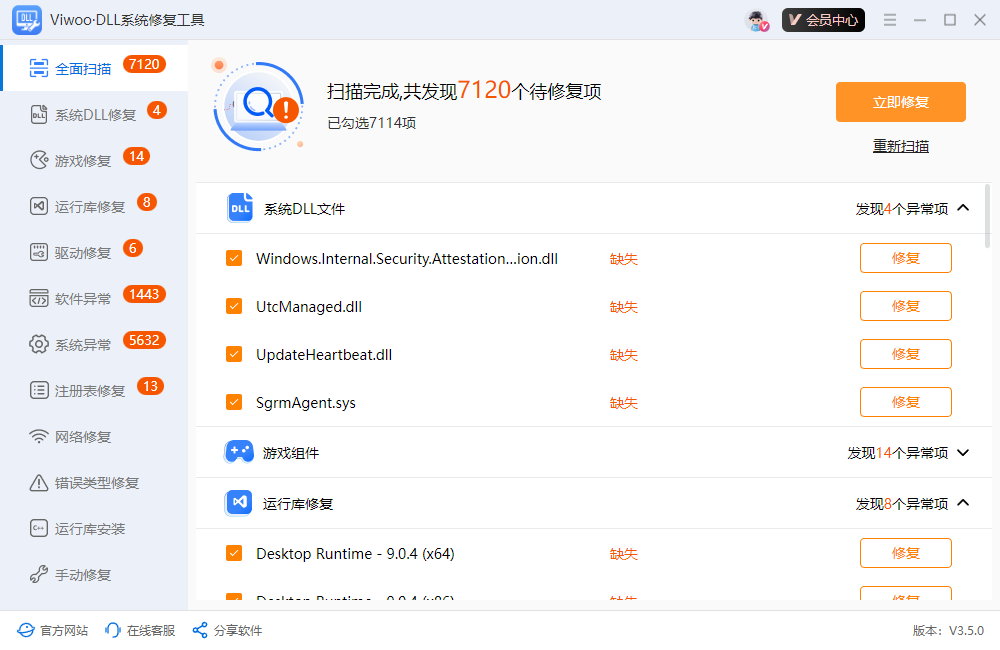Open 手动修复 in sidebar

tap(83, 575)
